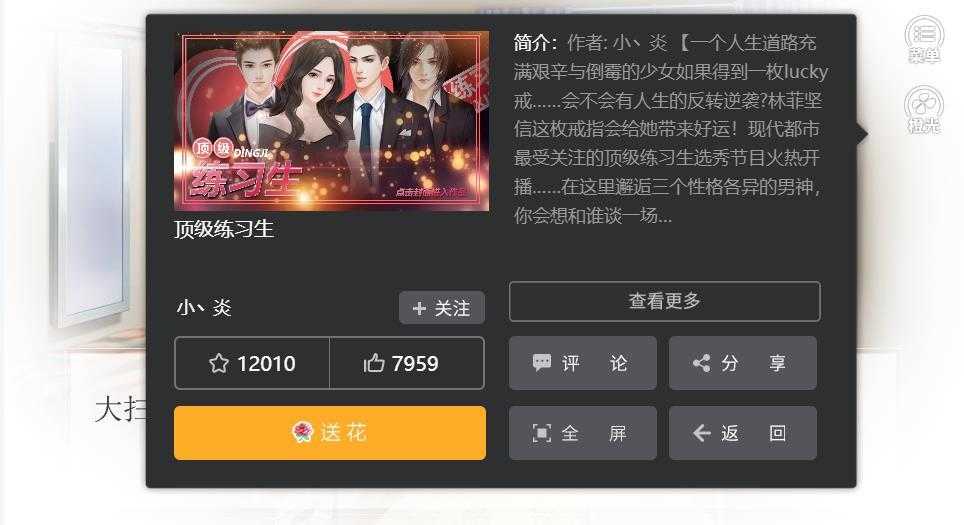Share the work via 分享
The image size is (964, 525).
pos(742,363)
